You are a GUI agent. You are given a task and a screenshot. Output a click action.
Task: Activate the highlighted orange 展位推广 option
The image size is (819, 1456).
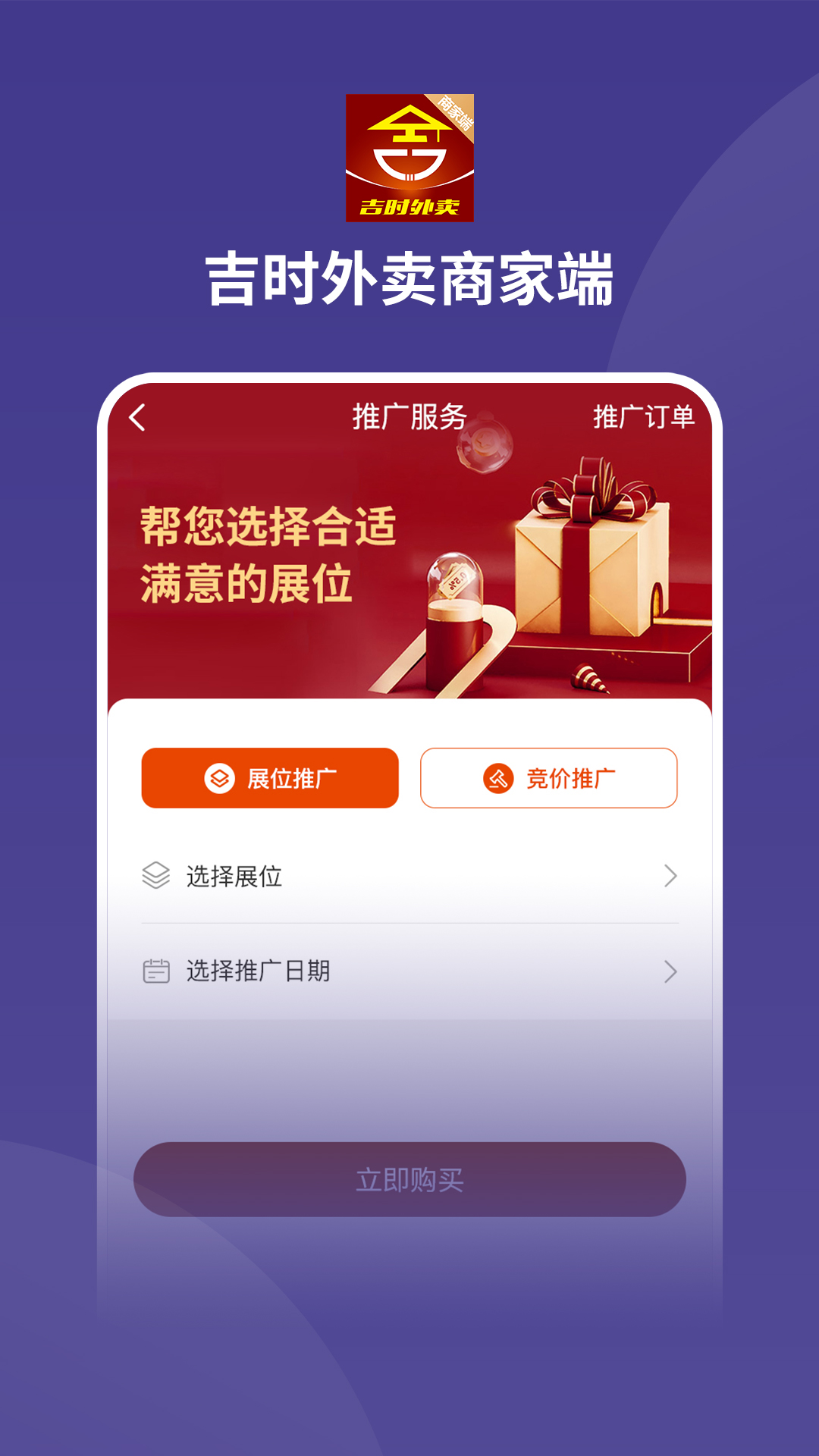pyautogui.click(x=269, y=777)
